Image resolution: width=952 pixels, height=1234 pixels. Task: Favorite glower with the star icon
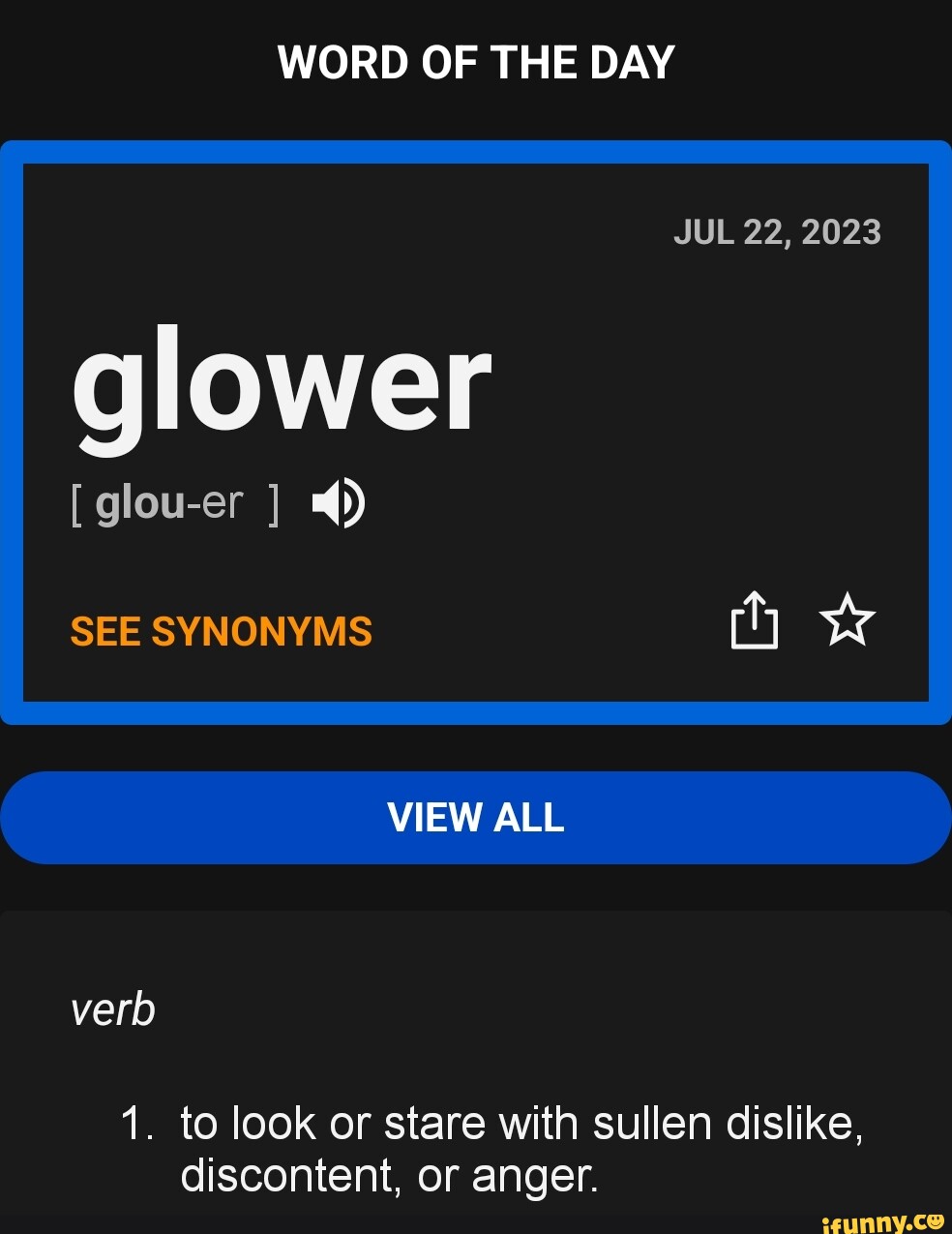(x=847, y=620)
